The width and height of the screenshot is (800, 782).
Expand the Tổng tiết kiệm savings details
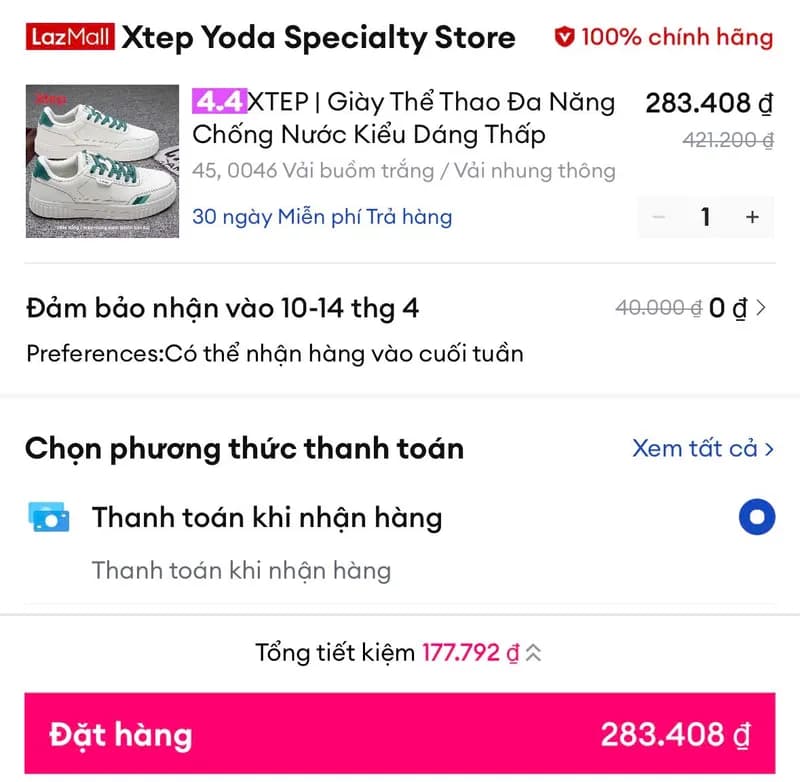[534, 653]
